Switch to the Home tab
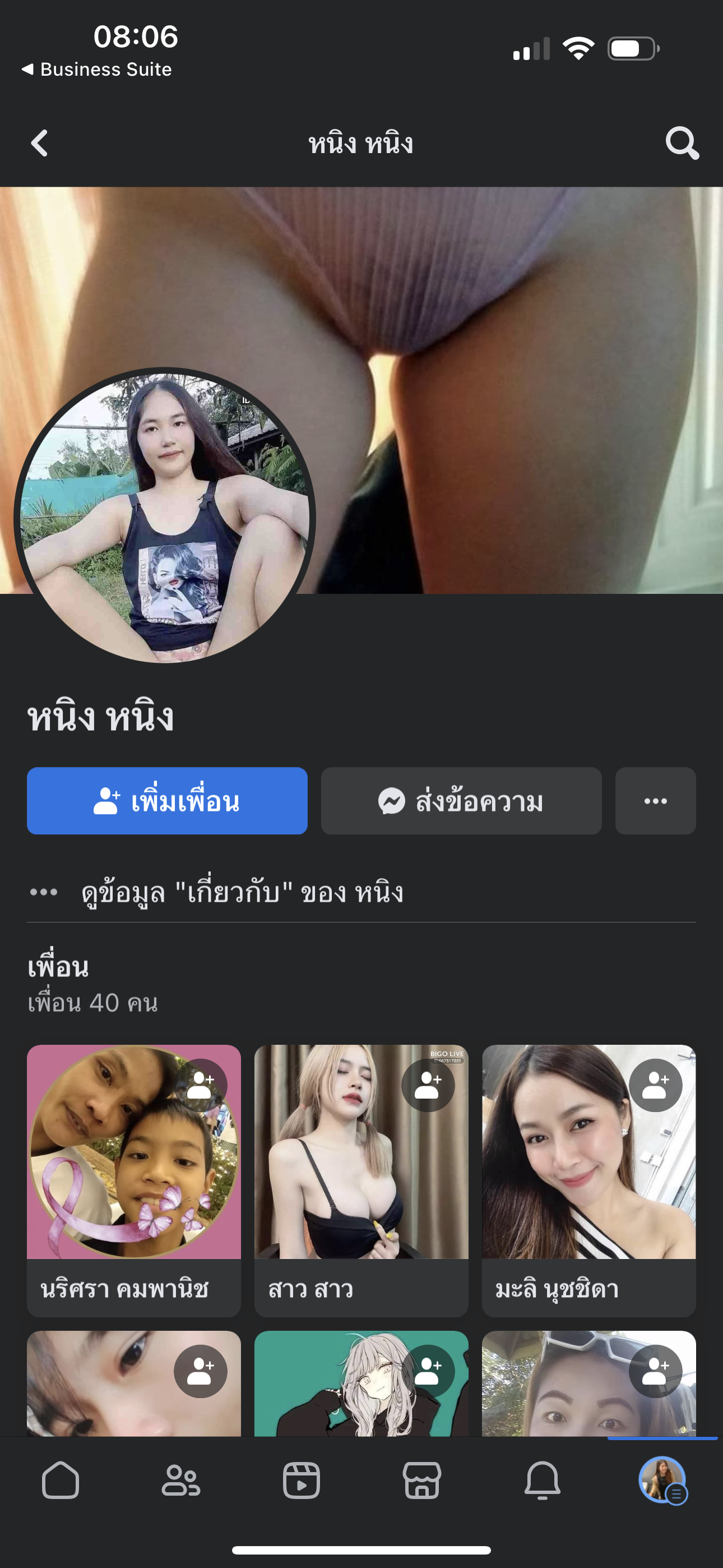This screenshot has height=1568, width=723. [61, 1481]
